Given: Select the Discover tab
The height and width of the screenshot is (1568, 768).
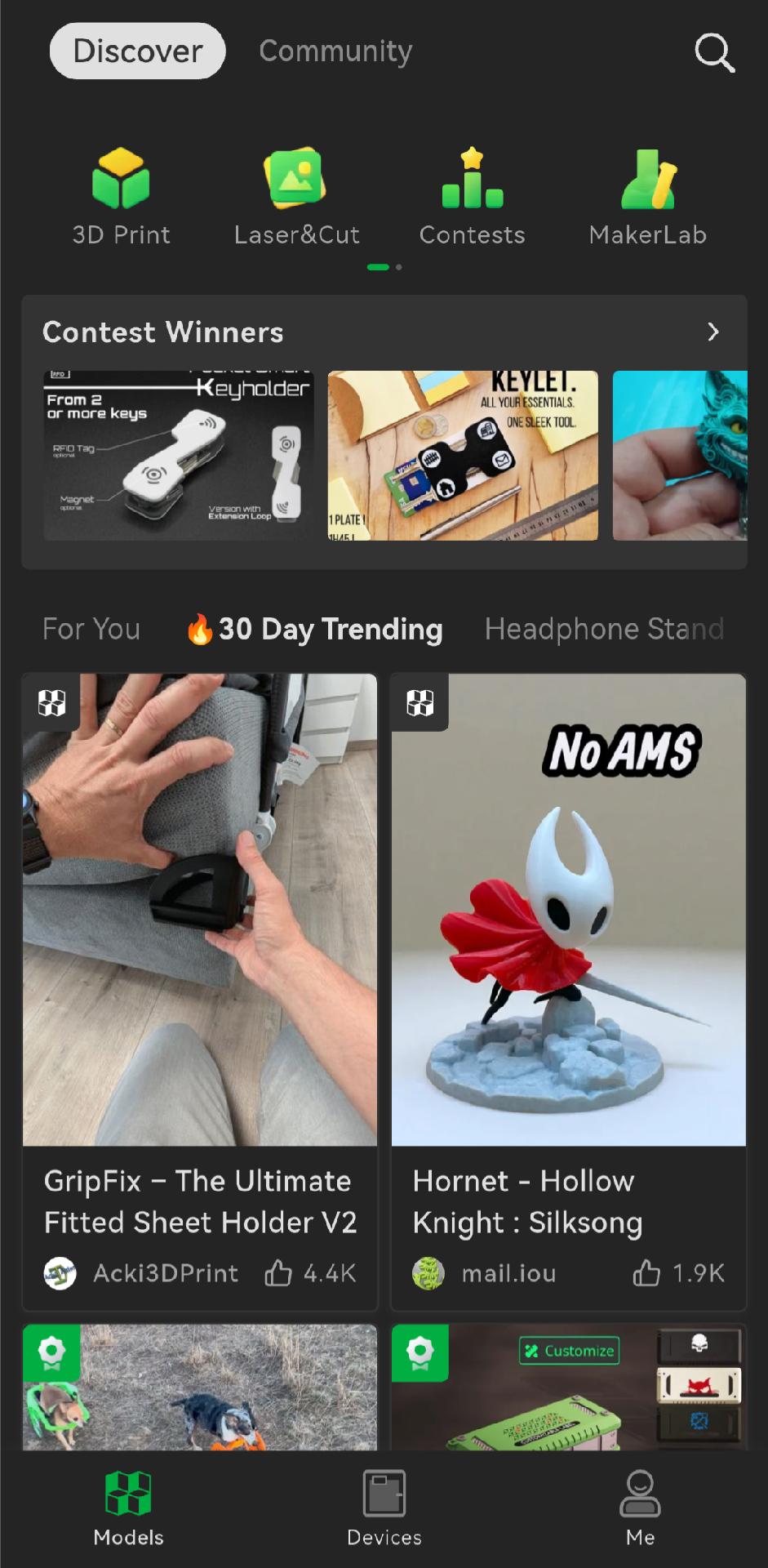Looking at the screenshot, I should click(137, 51).
